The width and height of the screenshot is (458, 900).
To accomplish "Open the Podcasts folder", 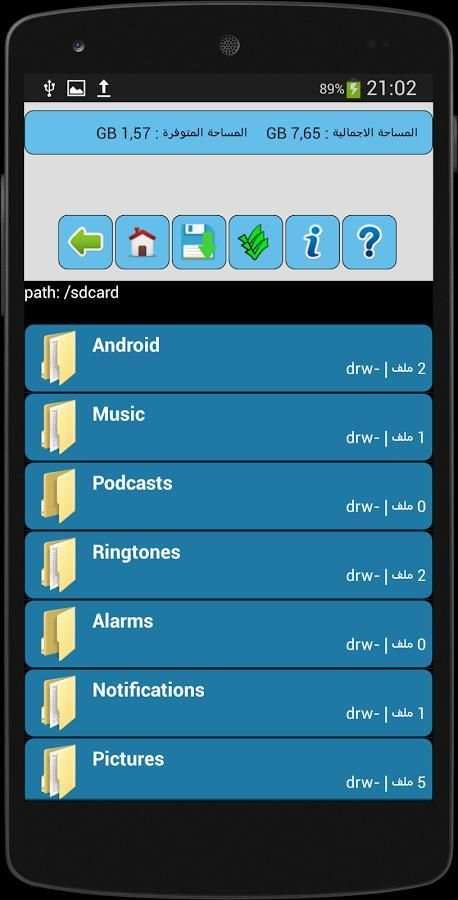I will [228, 496].
